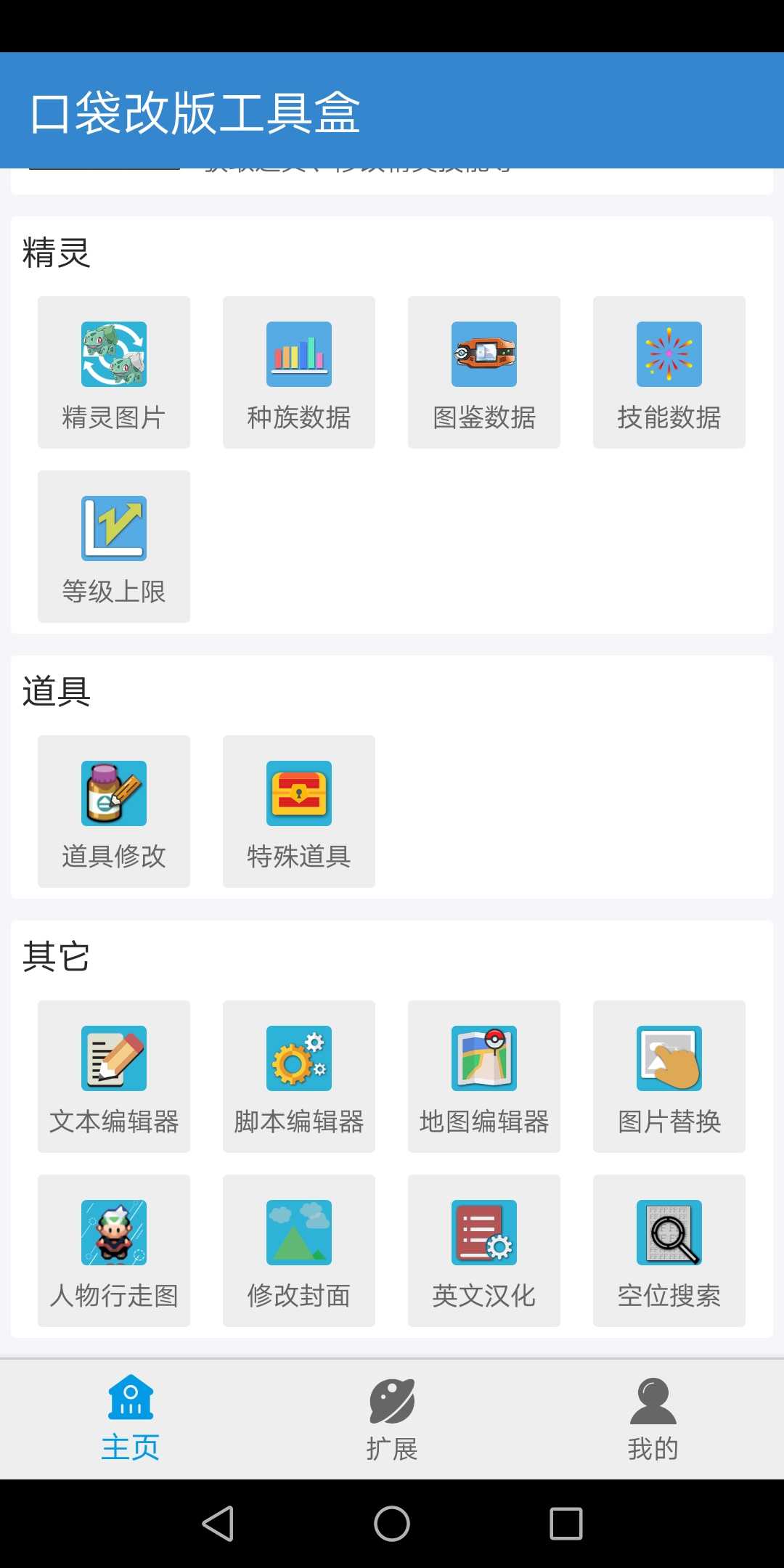Open the 文本编辑器 text editor
This screenshot has width=784, height=1568.
click(x=113, y=1077)
